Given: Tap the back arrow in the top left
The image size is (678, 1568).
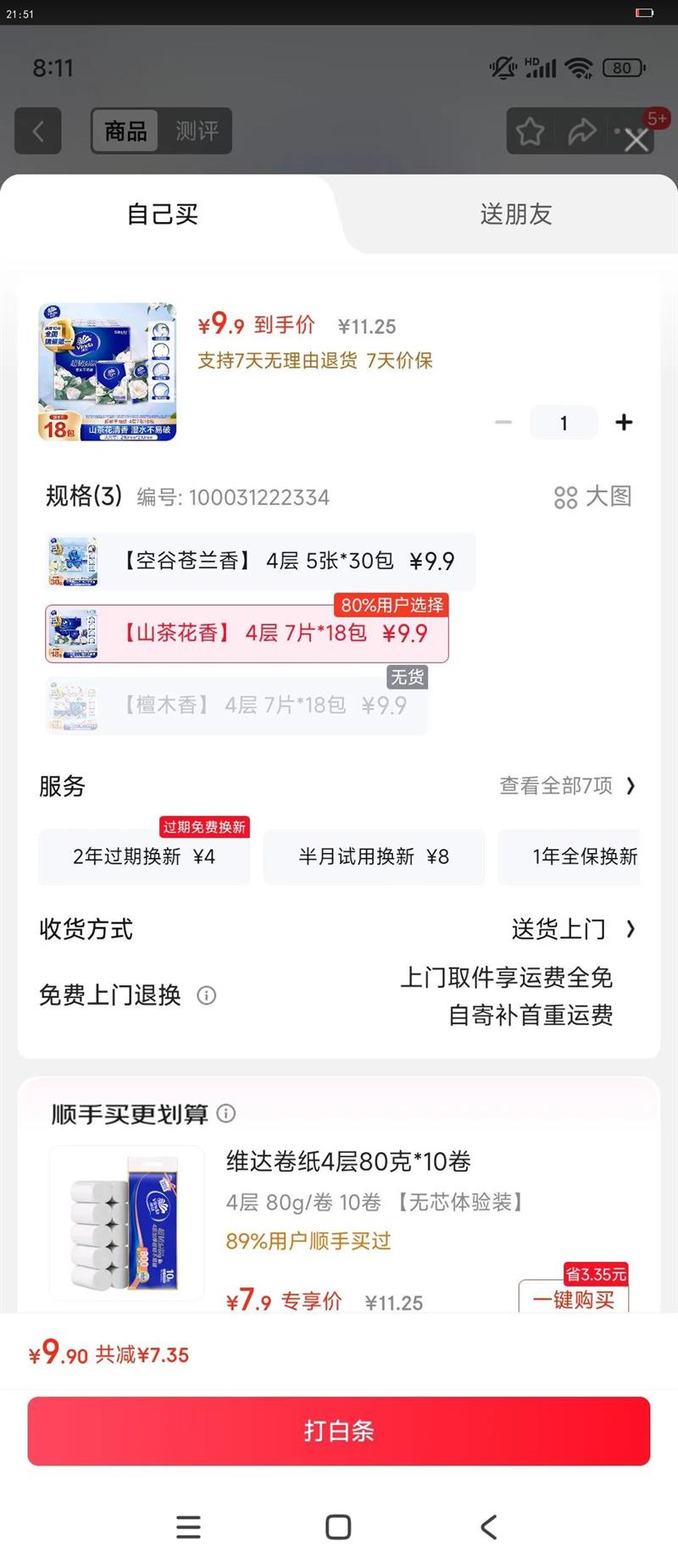Looking at the screenshot, I should click(x=37, y=132).
